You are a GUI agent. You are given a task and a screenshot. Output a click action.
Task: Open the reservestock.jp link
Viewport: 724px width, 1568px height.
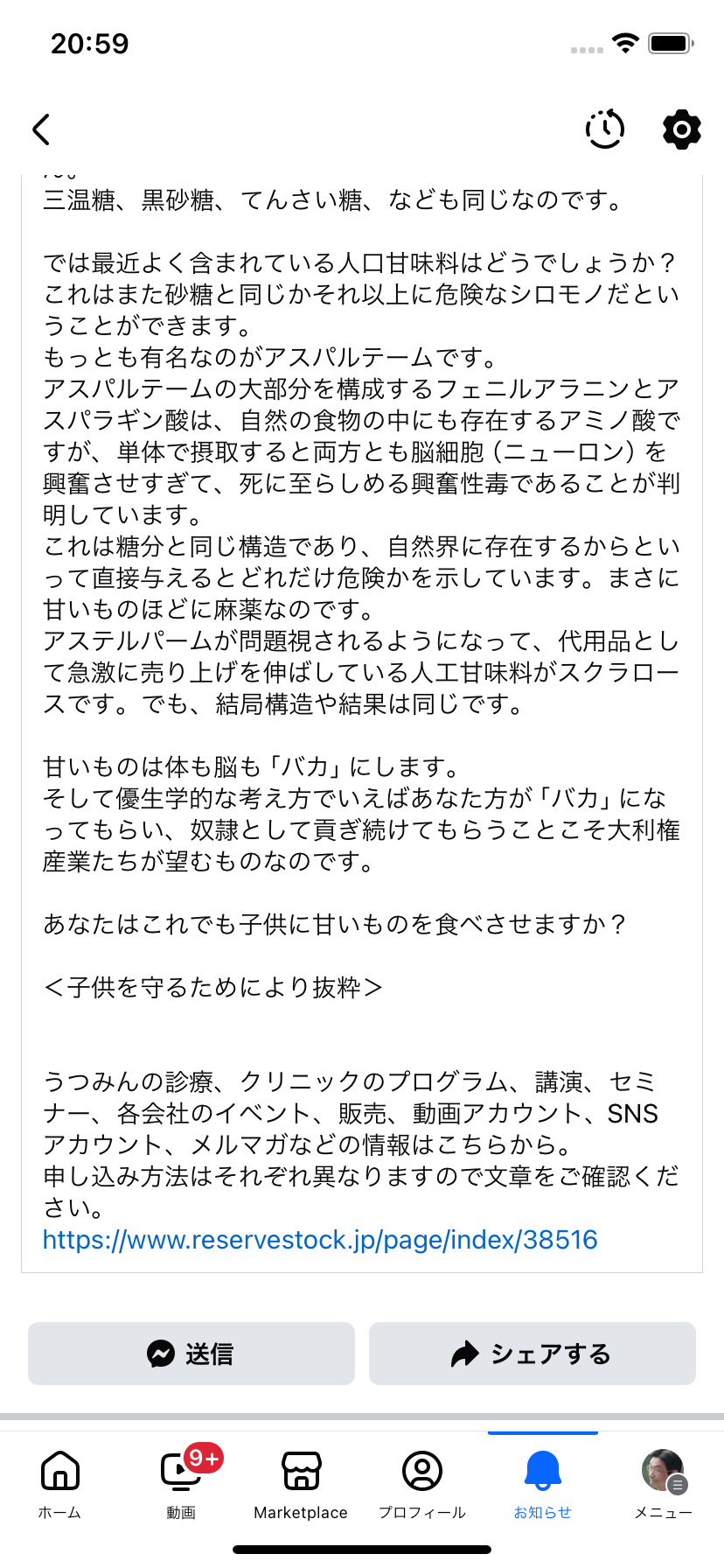point(320,1239)
